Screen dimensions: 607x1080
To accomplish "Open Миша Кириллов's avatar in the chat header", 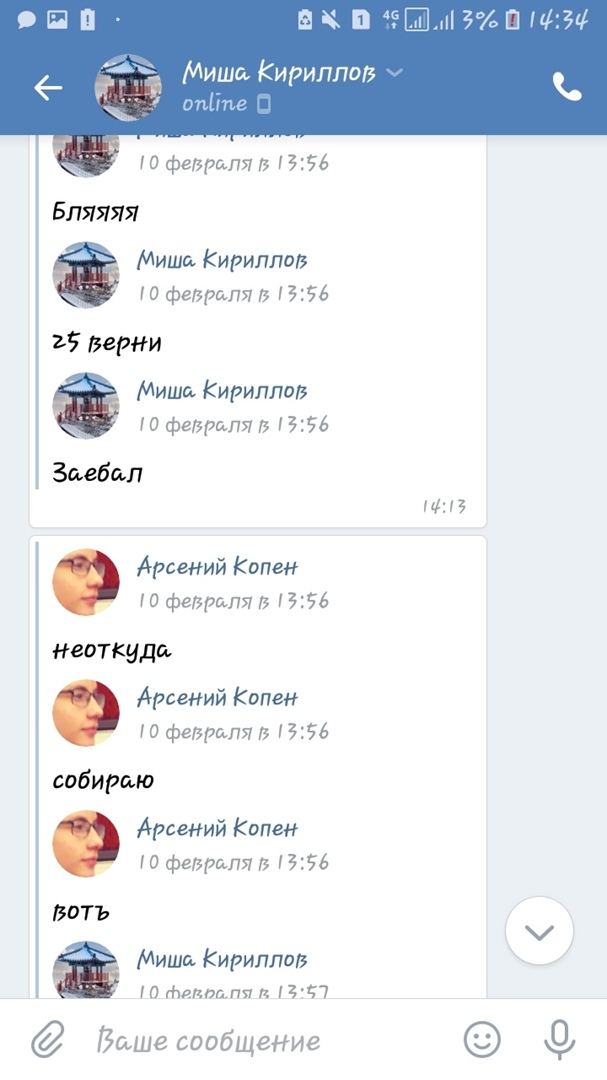I will [128, 88].
